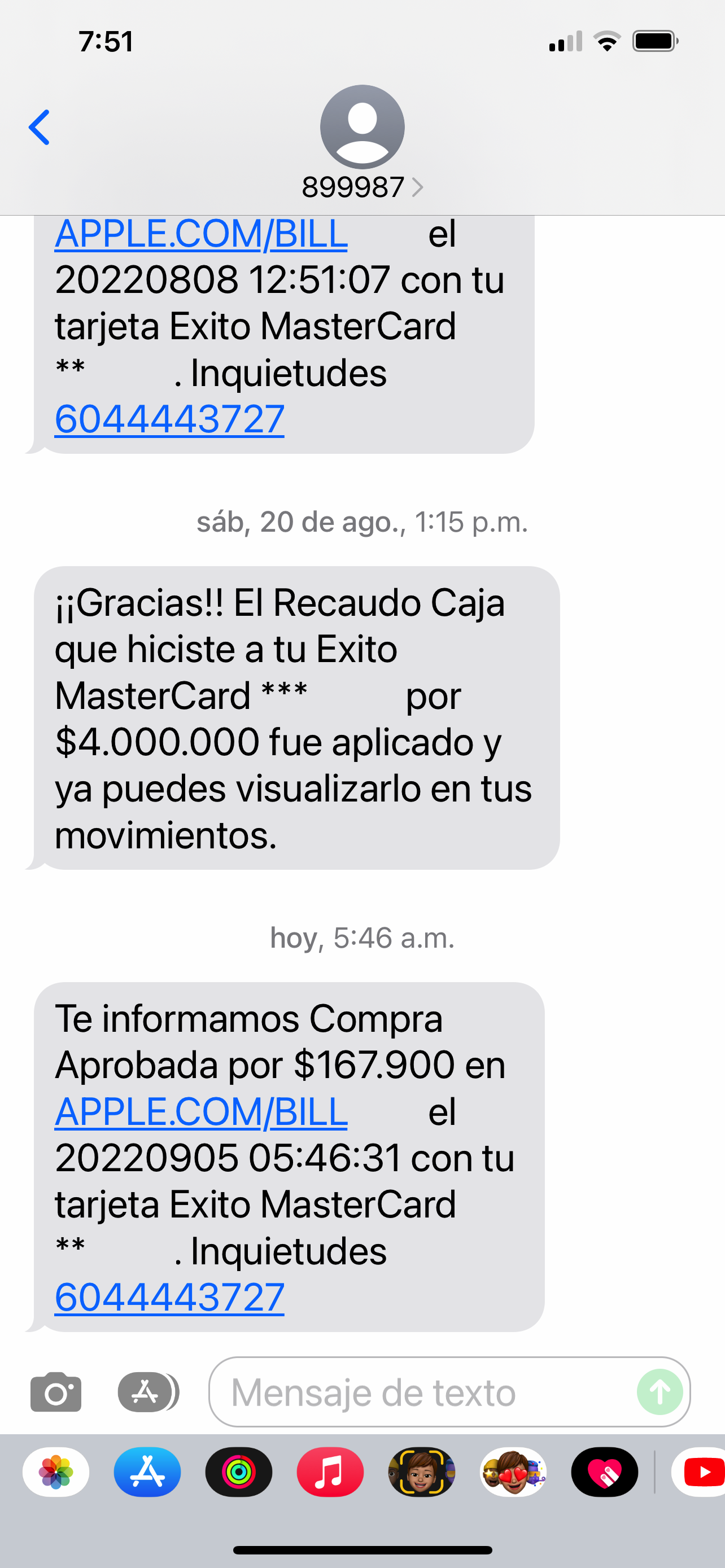Screen dimensions: 725x1568
Task: Open the Memoji stickers app
Action: click(x=513, y=1473)
